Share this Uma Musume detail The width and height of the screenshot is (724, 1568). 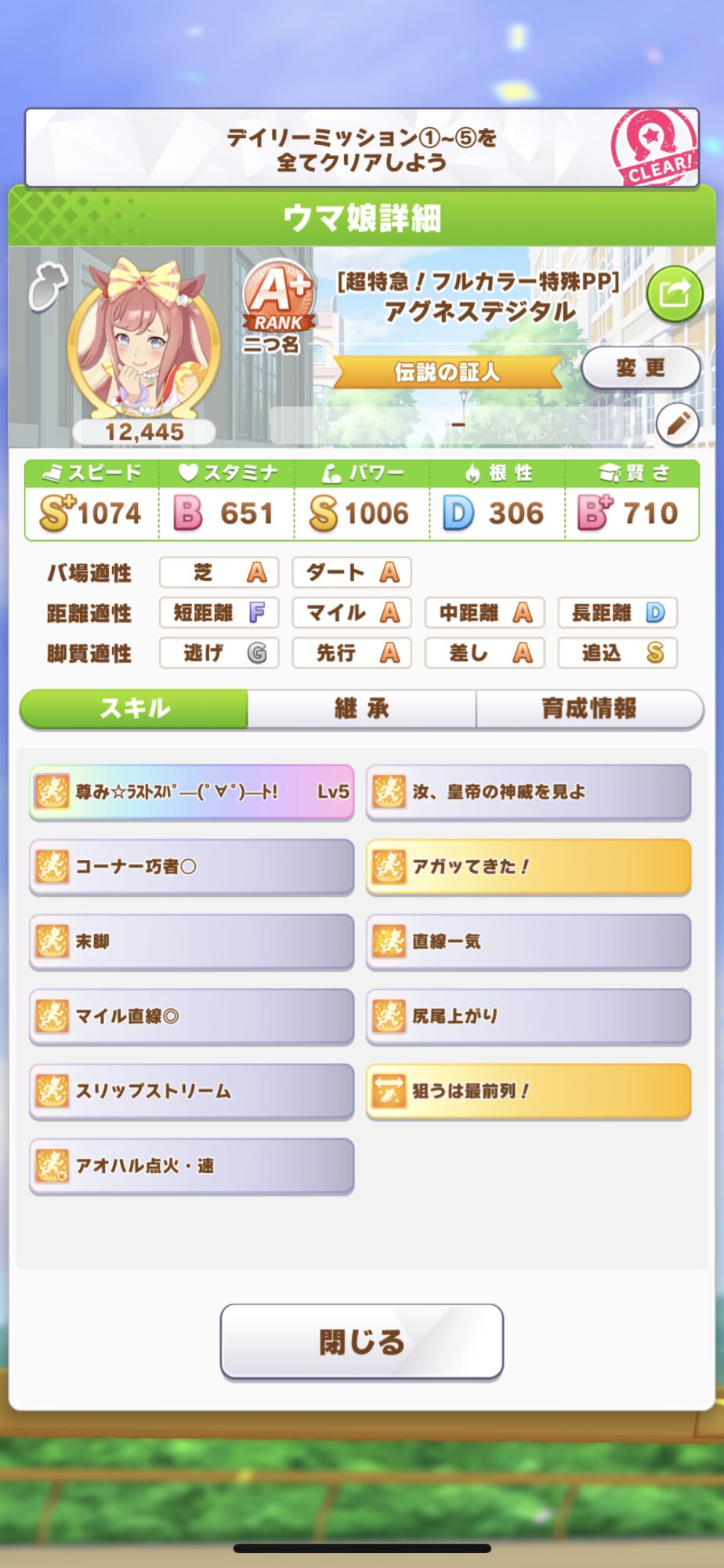click(x=675, y=294)
